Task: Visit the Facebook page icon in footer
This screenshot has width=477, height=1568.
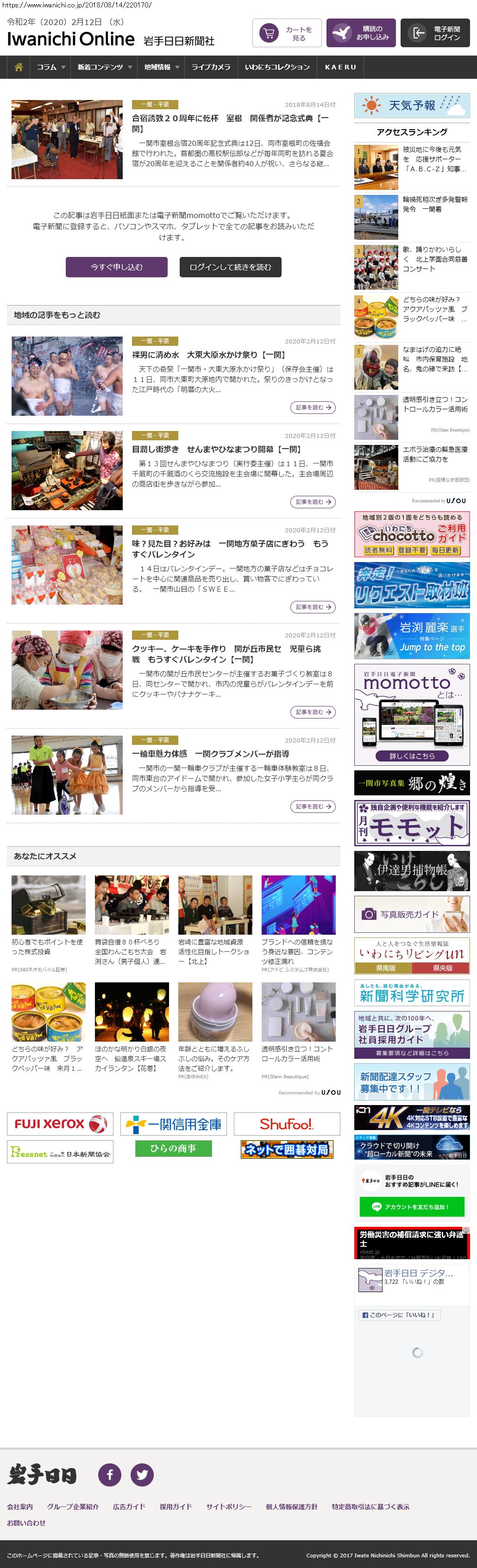Action: (110, 1474)
